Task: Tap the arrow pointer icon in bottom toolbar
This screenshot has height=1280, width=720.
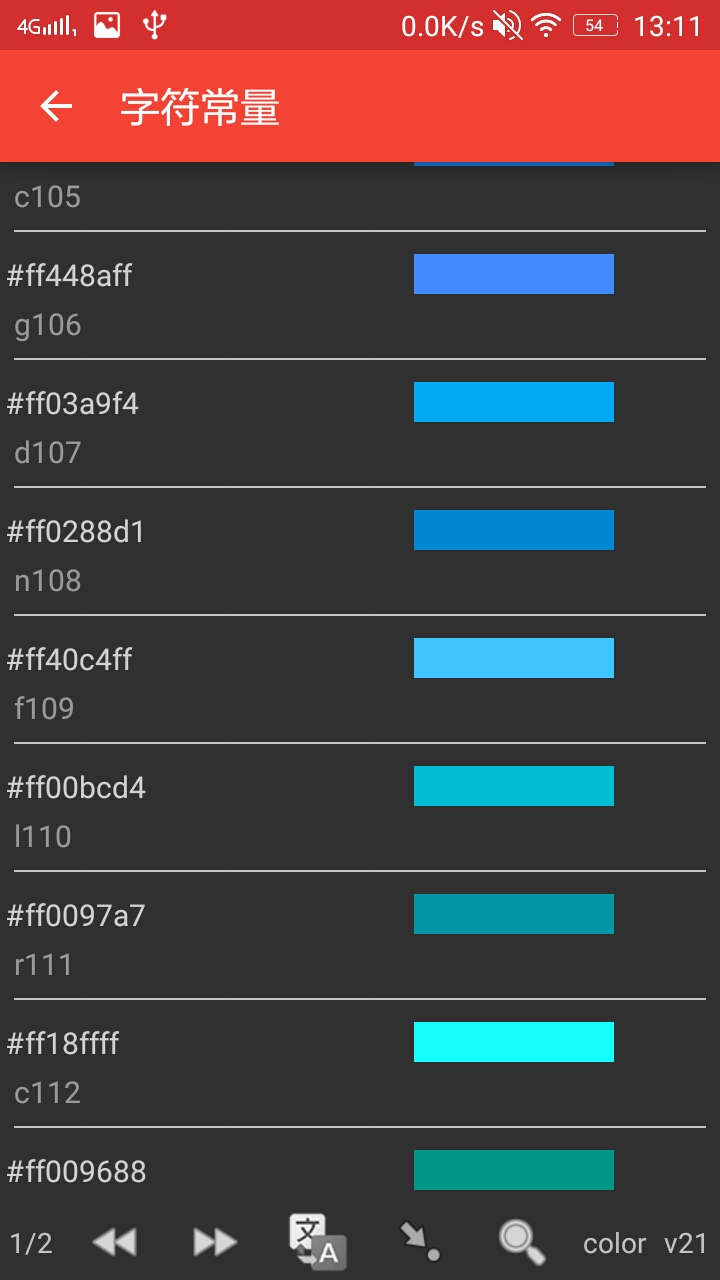Action: coord(420,1241)
